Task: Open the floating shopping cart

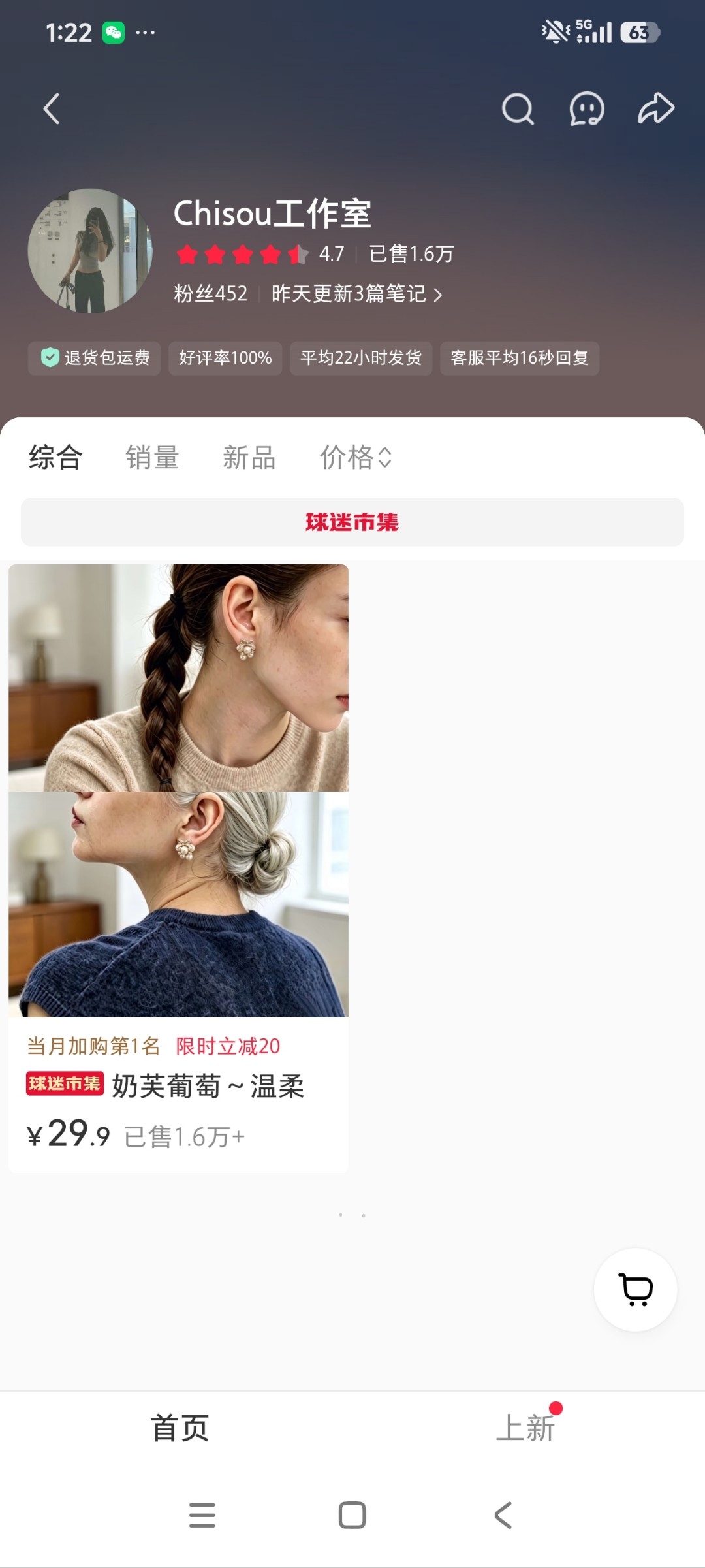Action: [x=635, y=1290]
